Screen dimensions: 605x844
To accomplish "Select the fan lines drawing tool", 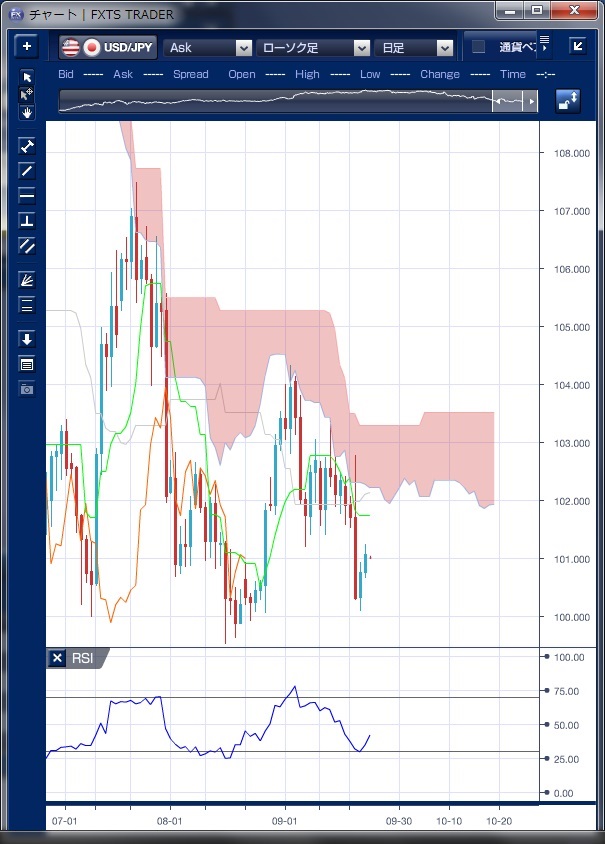I will pyautogui.click(x=27, y=280).
